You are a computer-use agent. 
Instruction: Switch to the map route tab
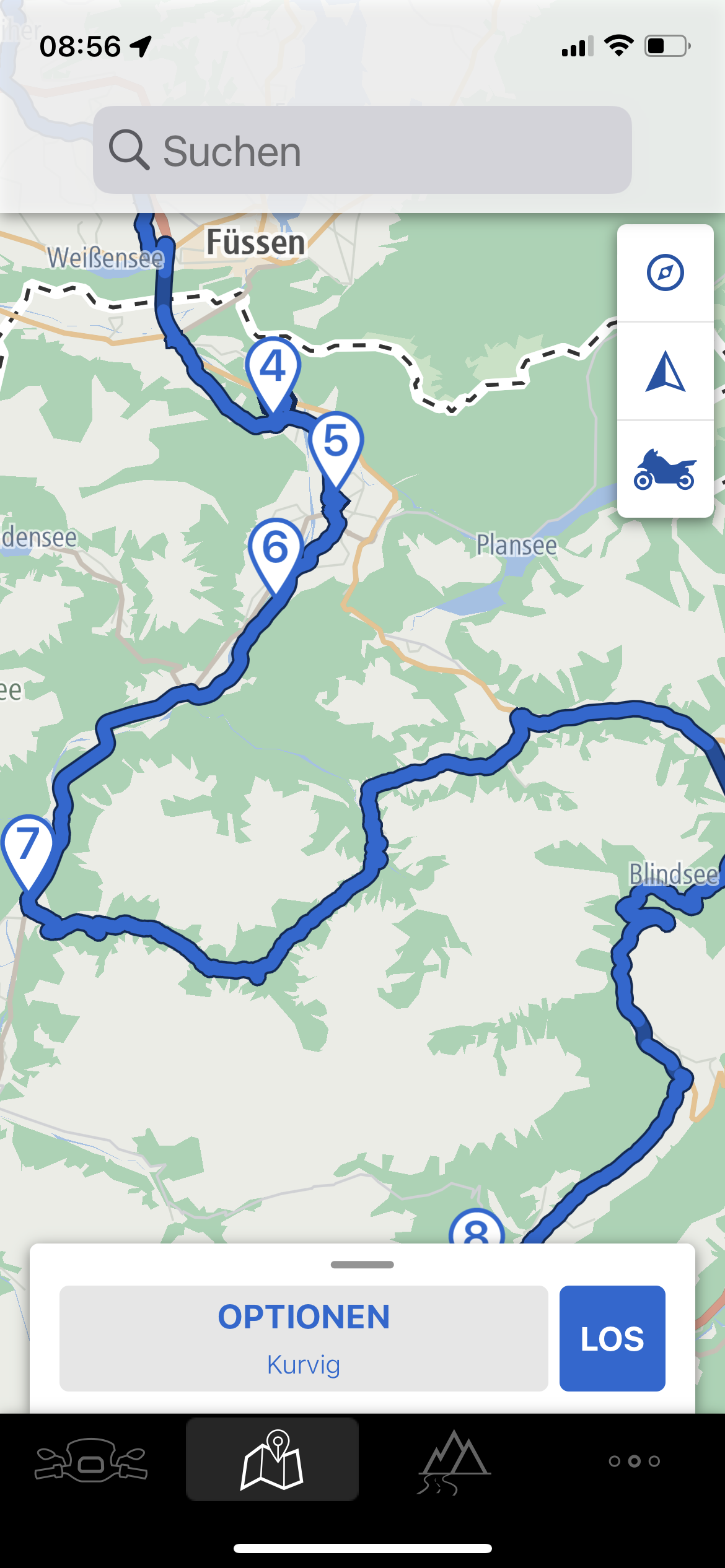(272, 1460)
